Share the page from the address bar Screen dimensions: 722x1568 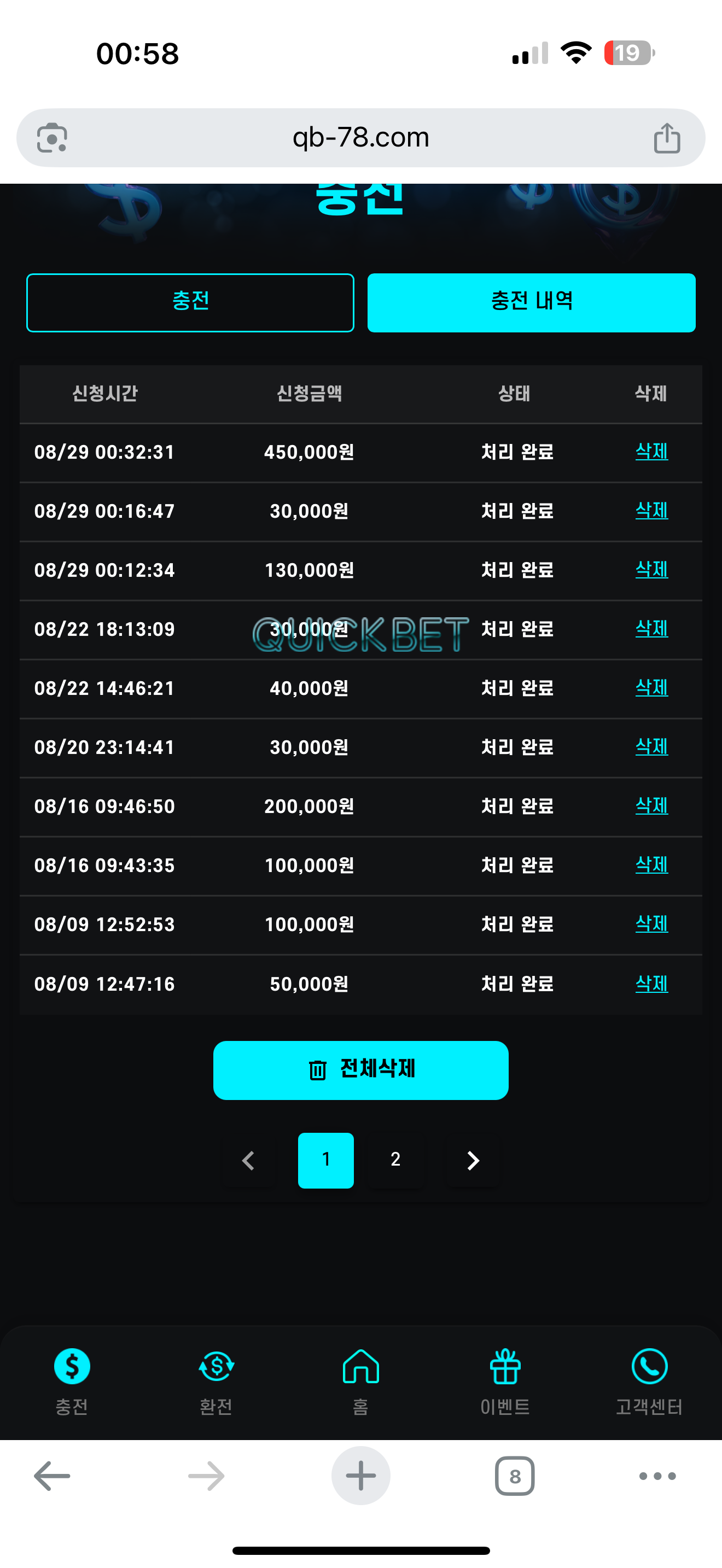(667, 138)
